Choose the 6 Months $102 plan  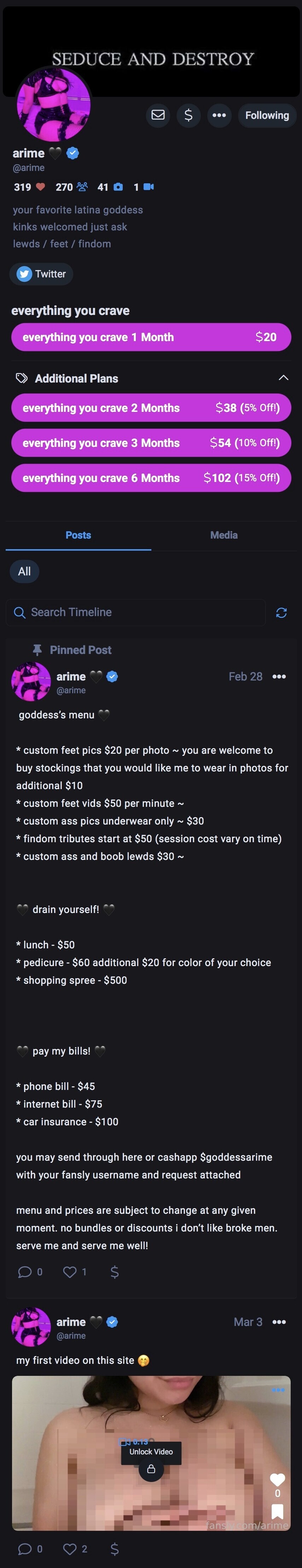click(151, 478)
